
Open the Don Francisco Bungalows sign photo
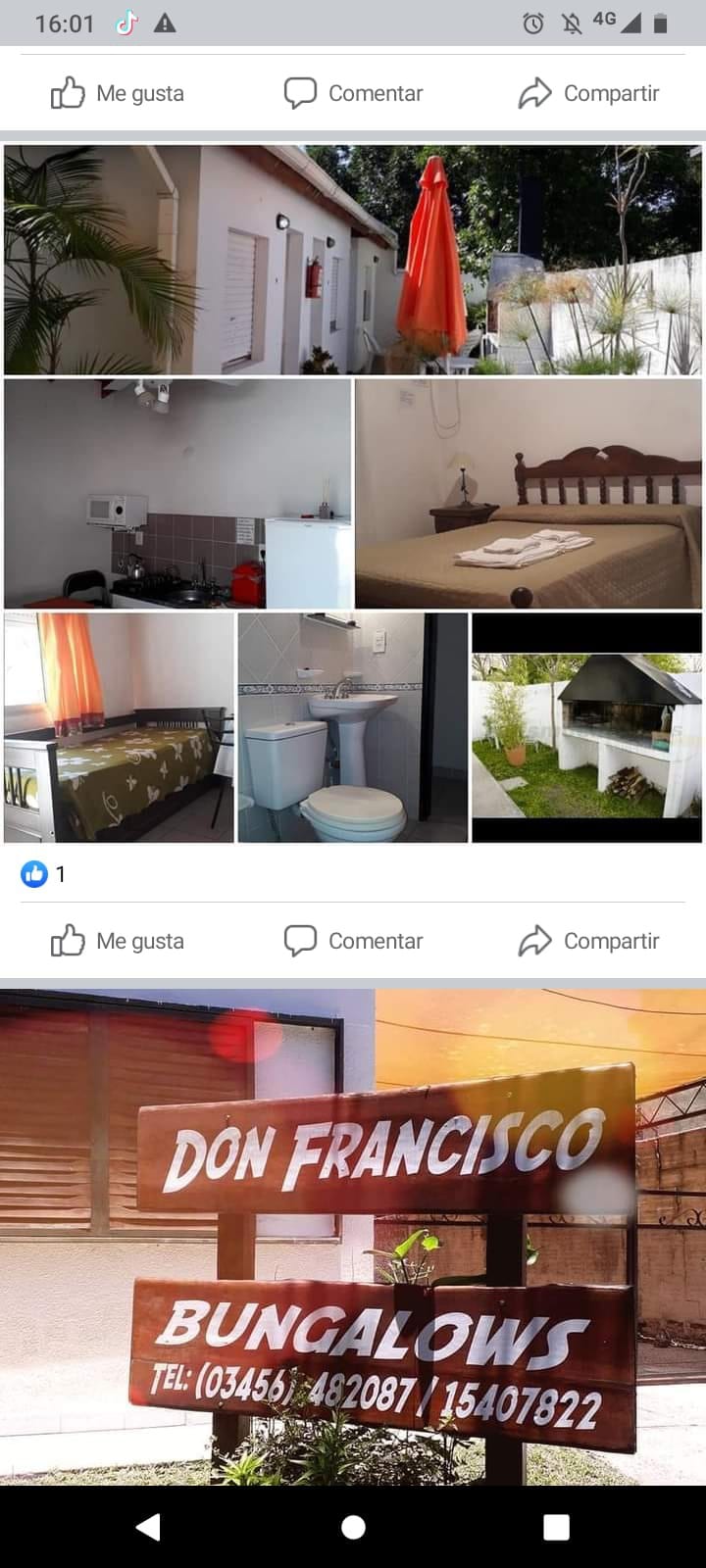point(353,1235)
